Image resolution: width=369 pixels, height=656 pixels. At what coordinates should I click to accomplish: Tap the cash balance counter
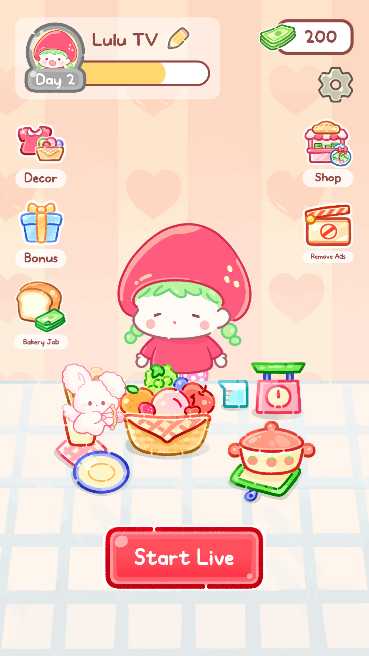(308, 37)
